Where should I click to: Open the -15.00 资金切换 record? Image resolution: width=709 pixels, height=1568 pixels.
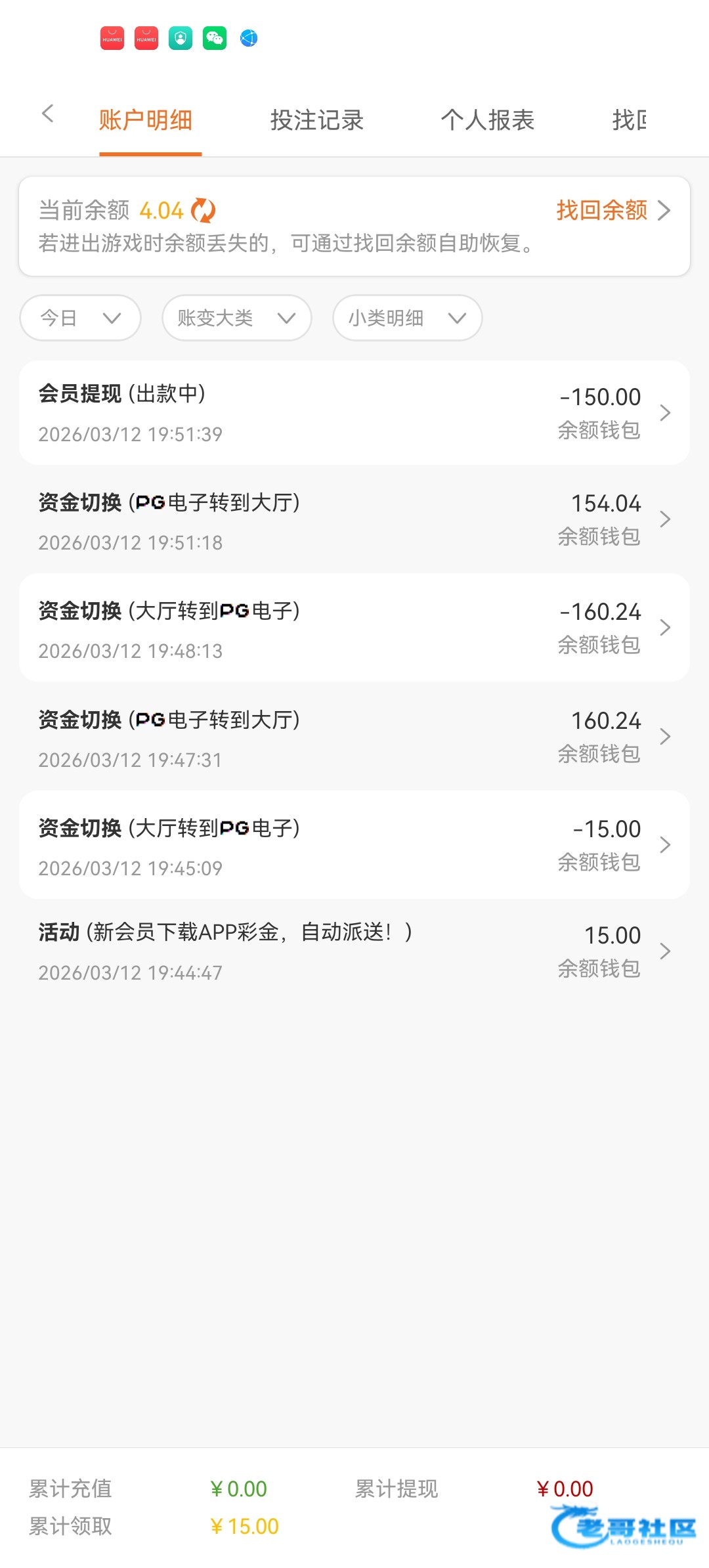pos(354,845)
